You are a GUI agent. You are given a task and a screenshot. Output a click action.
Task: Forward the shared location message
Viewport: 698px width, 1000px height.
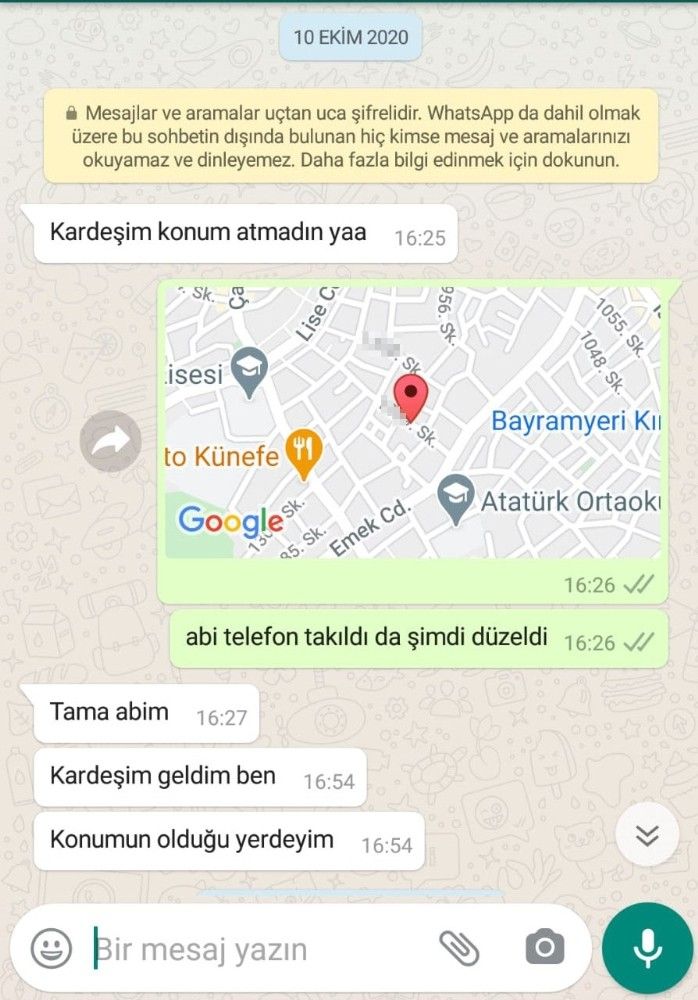coord(111,441)
